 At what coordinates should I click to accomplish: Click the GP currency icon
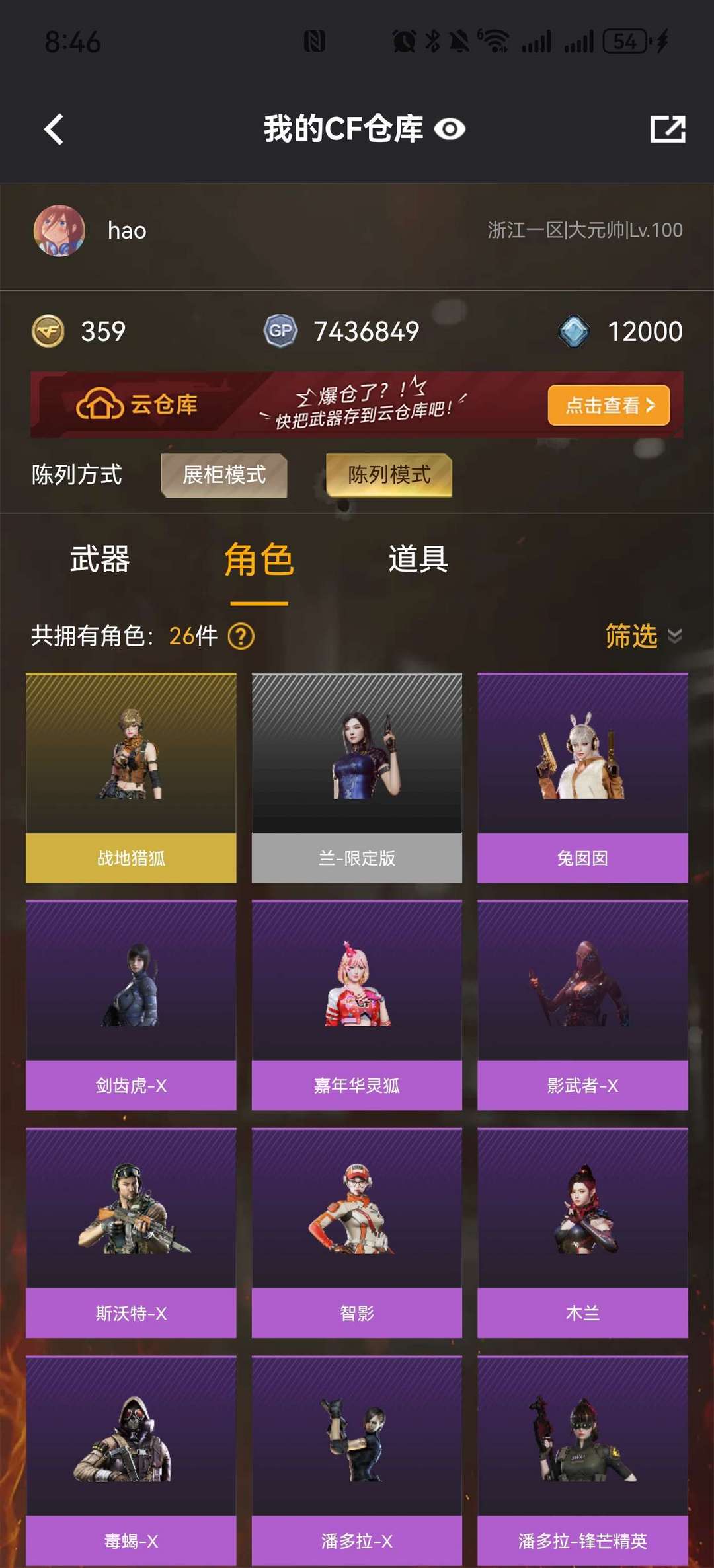(x=279, y=331)
